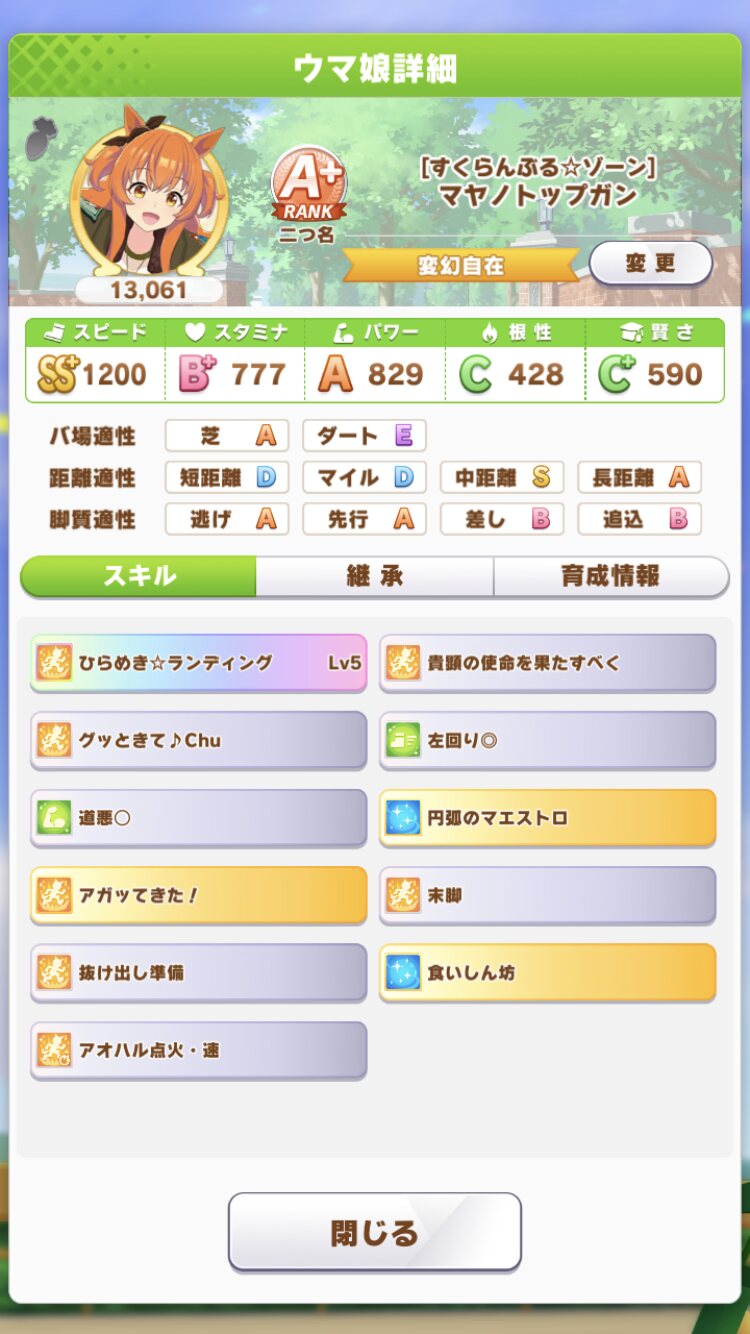The height and width of the screenshot is (1334, 750).
Task: Tap the アガッてきた！ skill
Action: click(198, 895)
